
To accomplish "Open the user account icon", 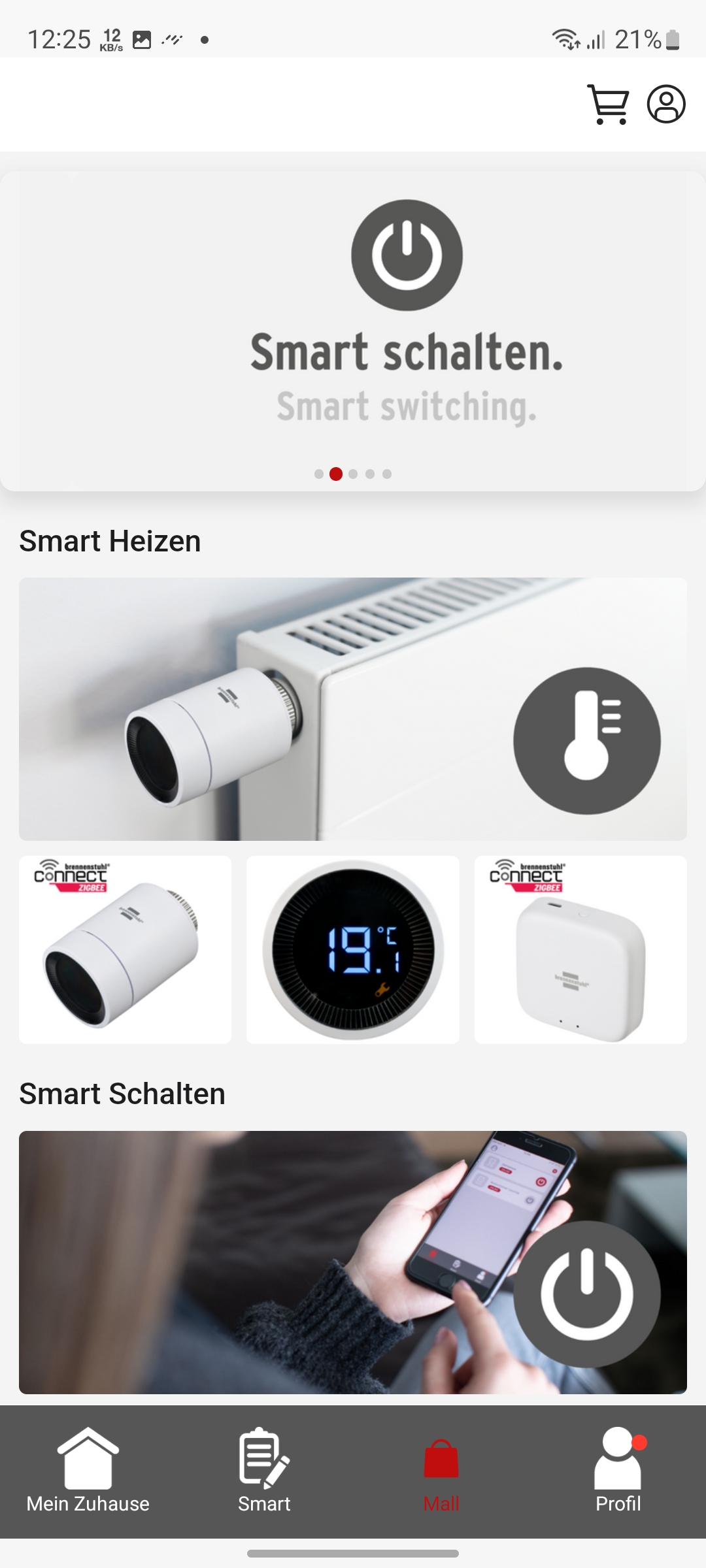I will 666,105.
